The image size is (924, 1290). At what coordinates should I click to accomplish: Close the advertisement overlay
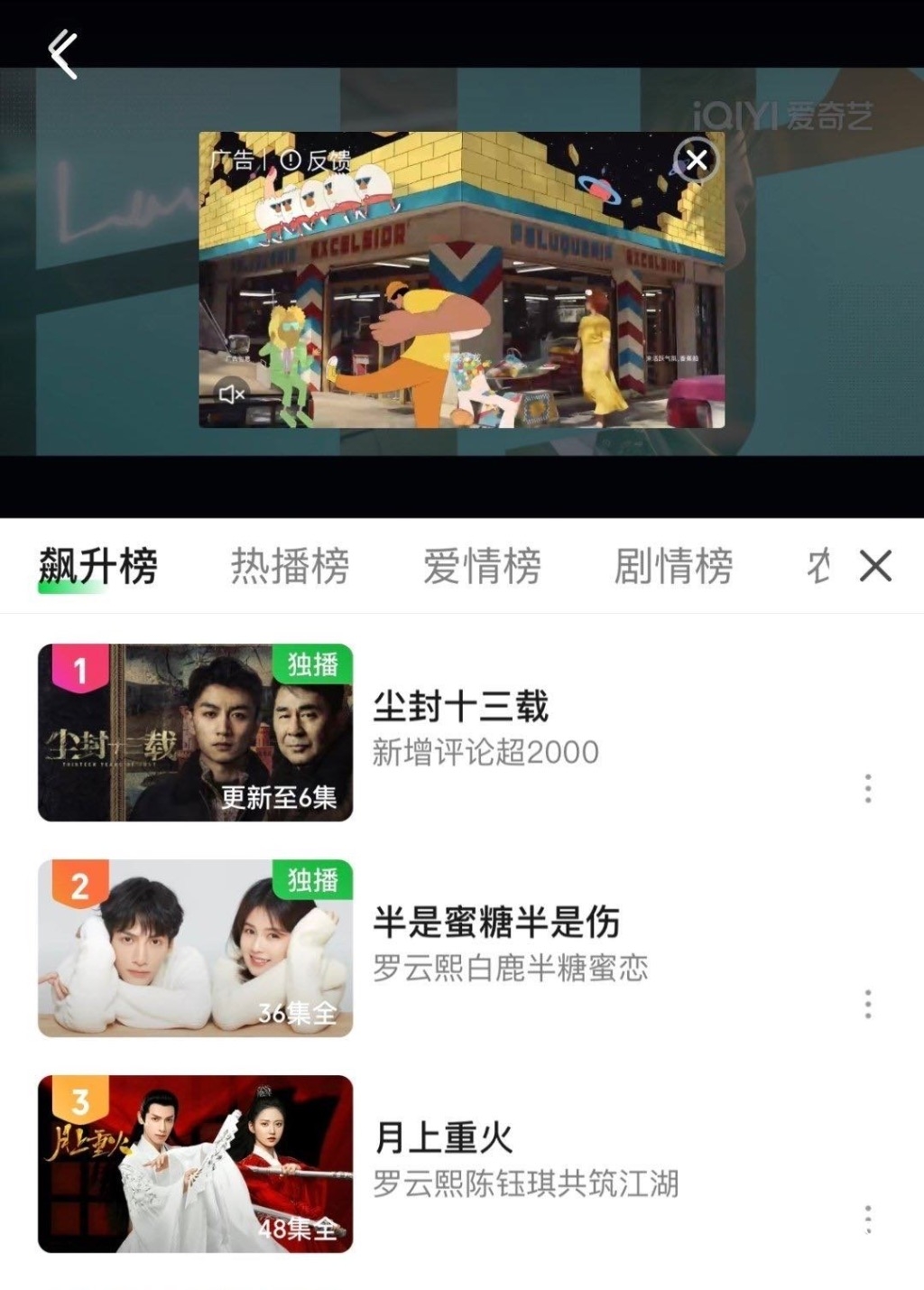pyautogui.click(x=696, y=161)
